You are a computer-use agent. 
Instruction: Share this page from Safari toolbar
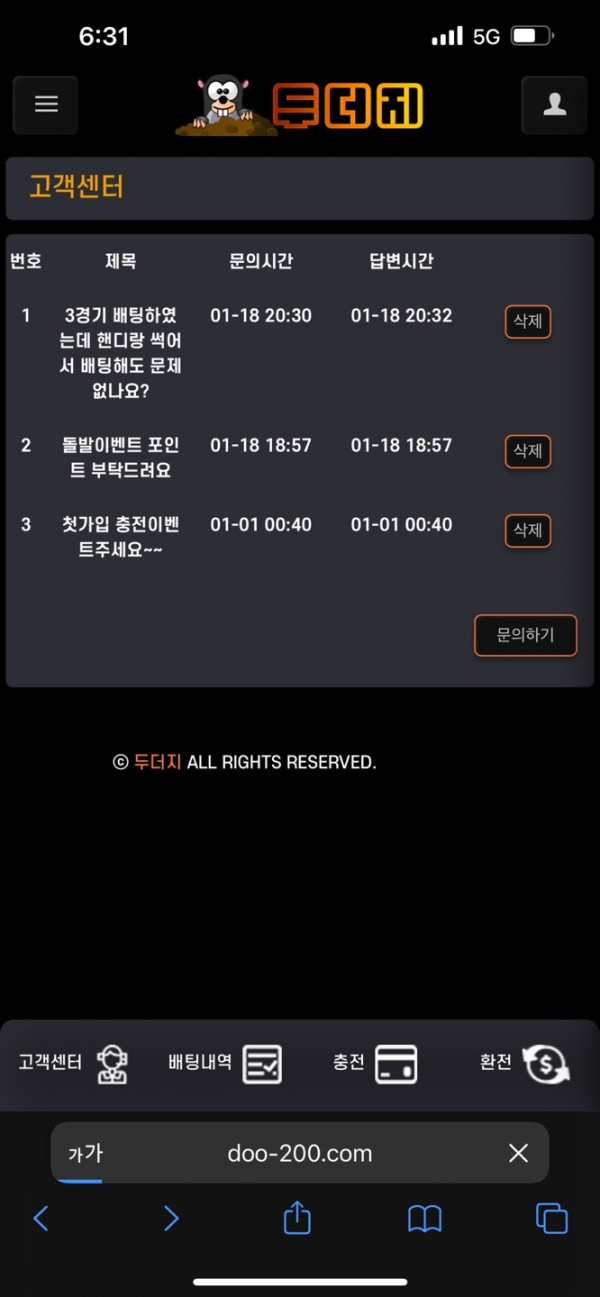(297, 1217)
